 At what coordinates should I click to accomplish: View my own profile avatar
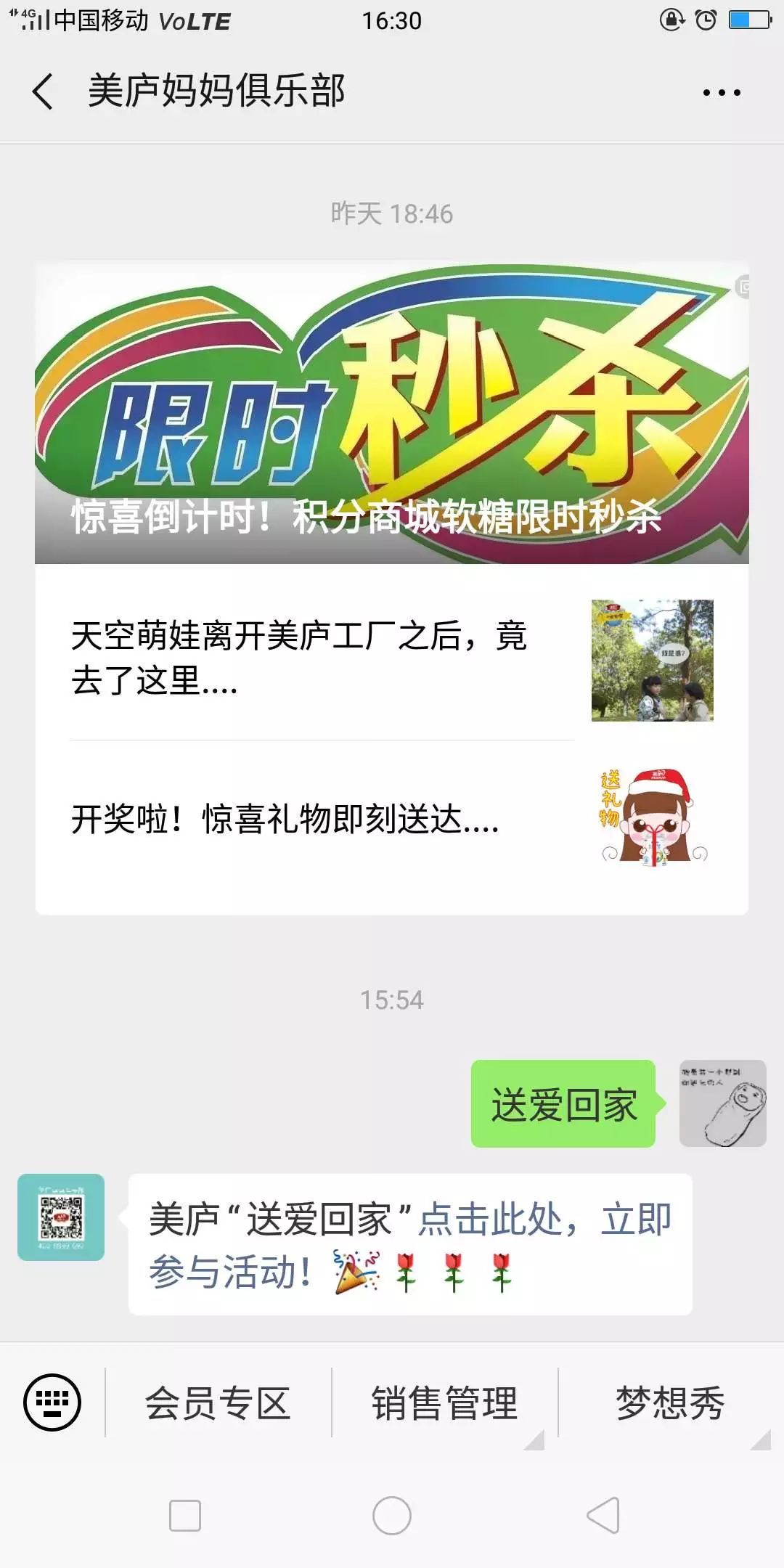tap(722, 1103)
